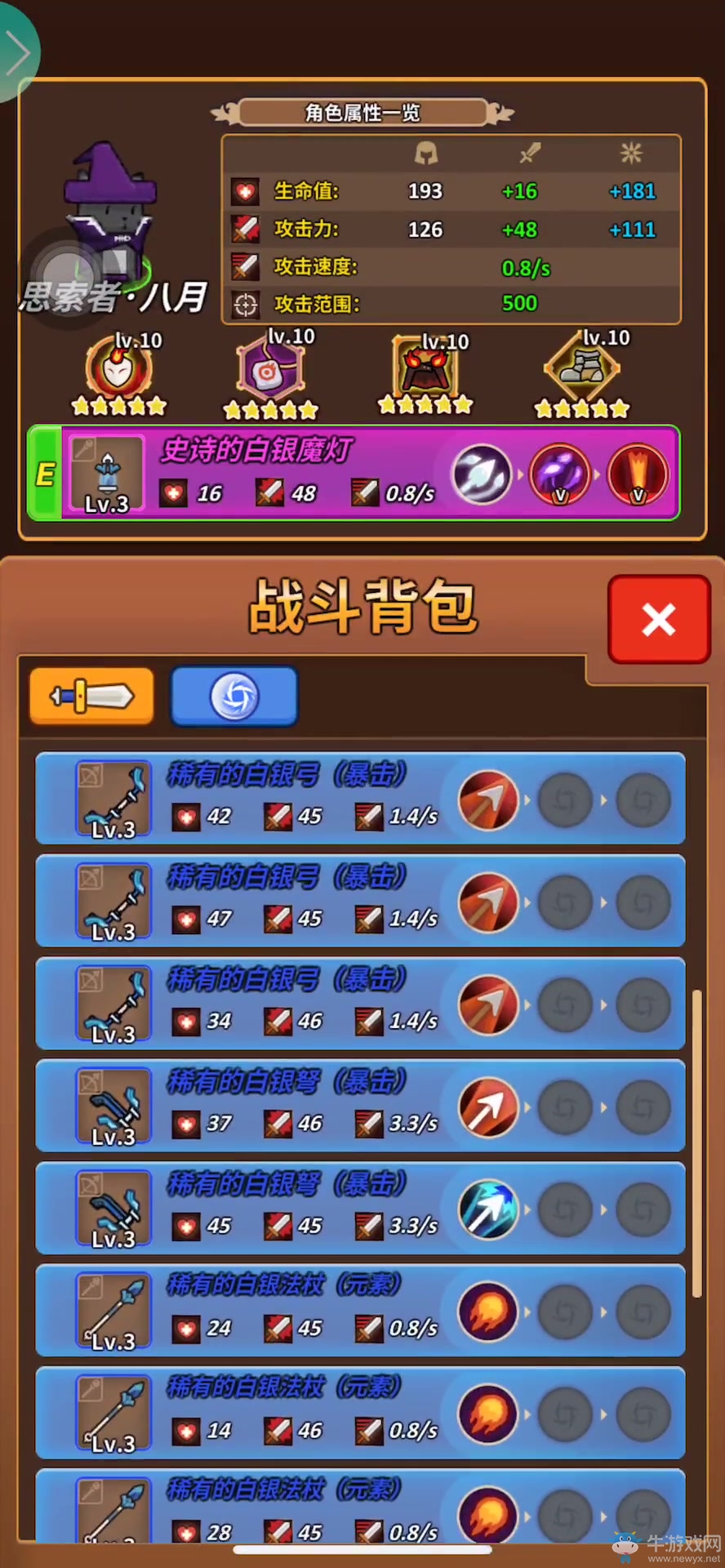Select the 稀有的白银法杖 with 24 health
Viewport: 725px width, 1568px height.
click(x=360, y=1310)
